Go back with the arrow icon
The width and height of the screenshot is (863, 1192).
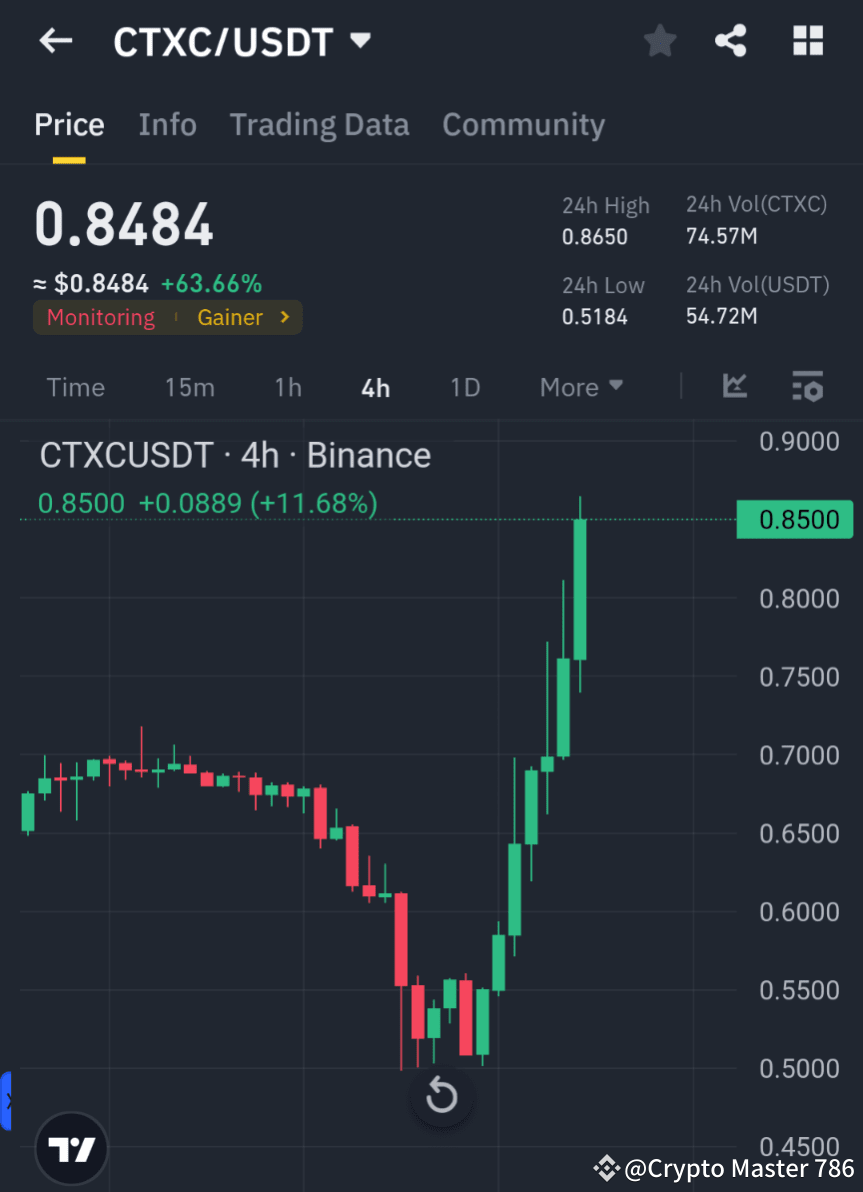click(55, 41)
